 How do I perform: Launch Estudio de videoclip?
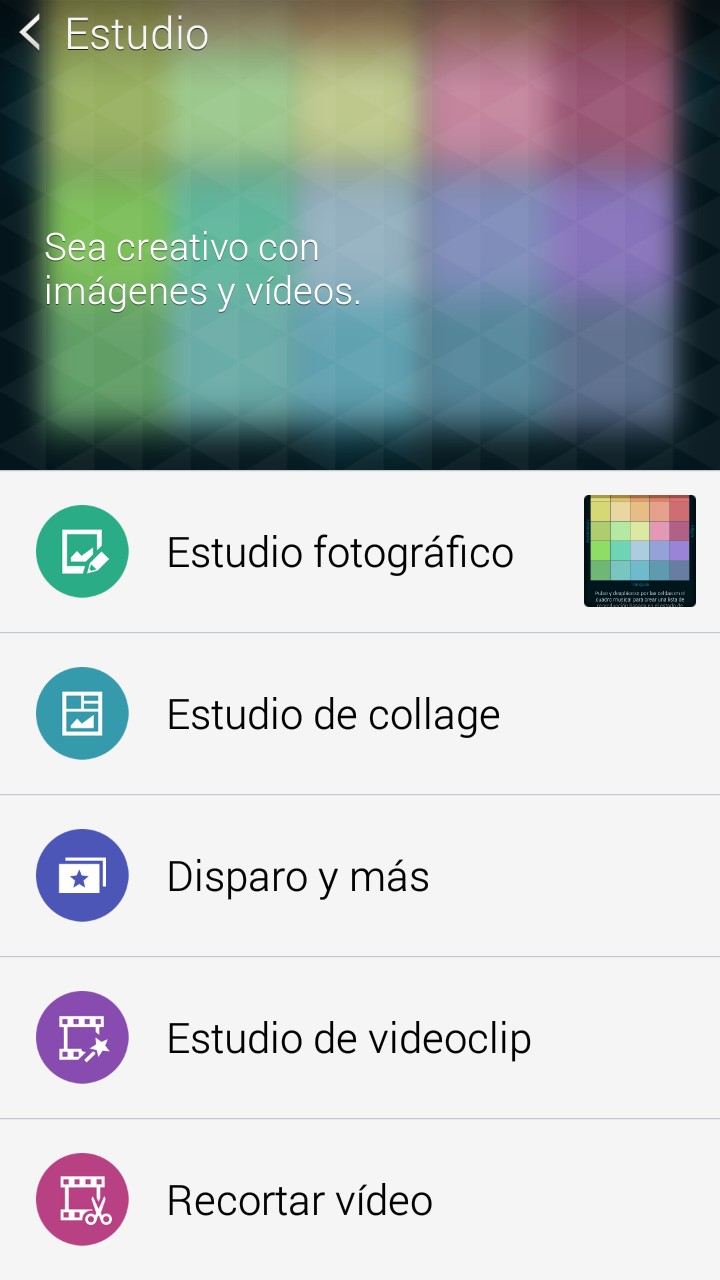coord(348,1038)
